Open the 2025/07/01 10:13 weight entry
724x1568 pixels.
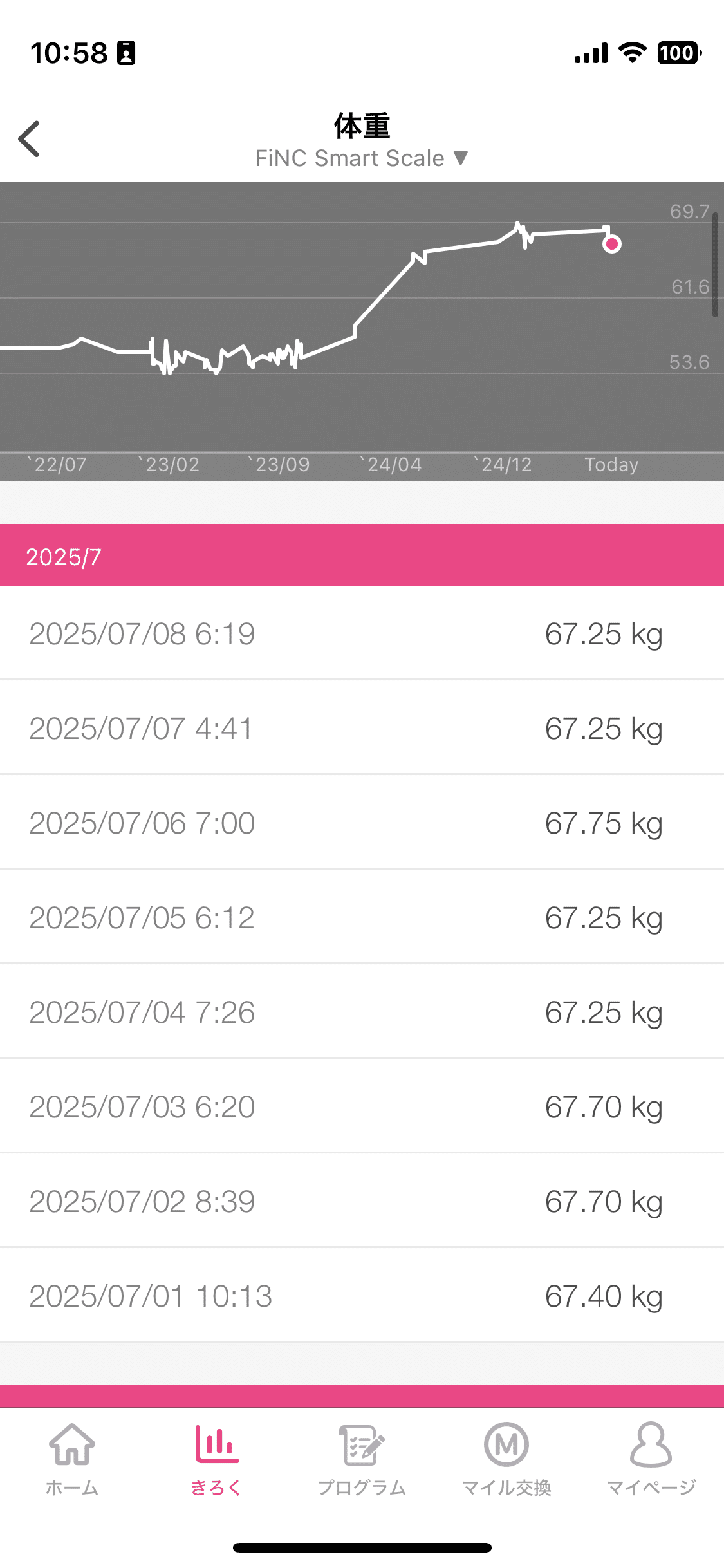point(362,1296)
